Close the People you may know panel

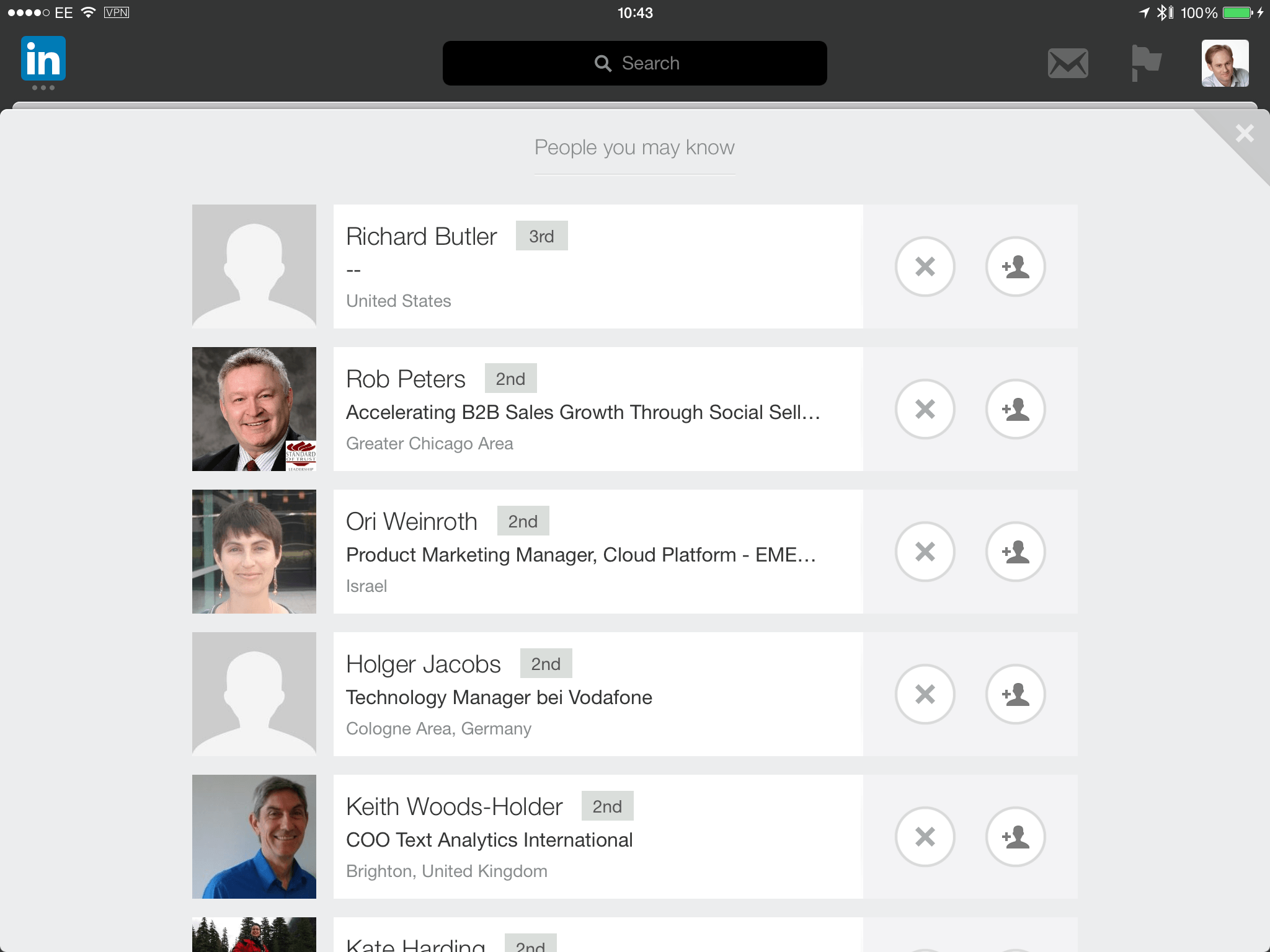click(1244, 134)
